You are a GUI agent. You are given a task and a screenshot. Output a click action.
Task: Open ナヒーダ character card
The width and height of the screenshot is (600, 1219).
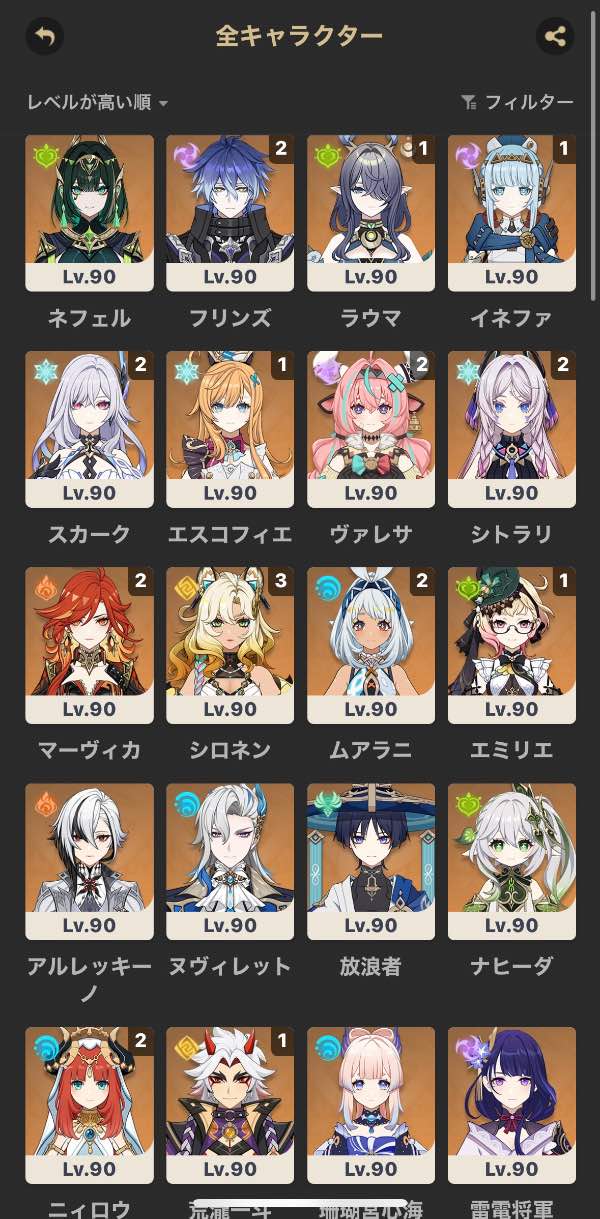511,860
